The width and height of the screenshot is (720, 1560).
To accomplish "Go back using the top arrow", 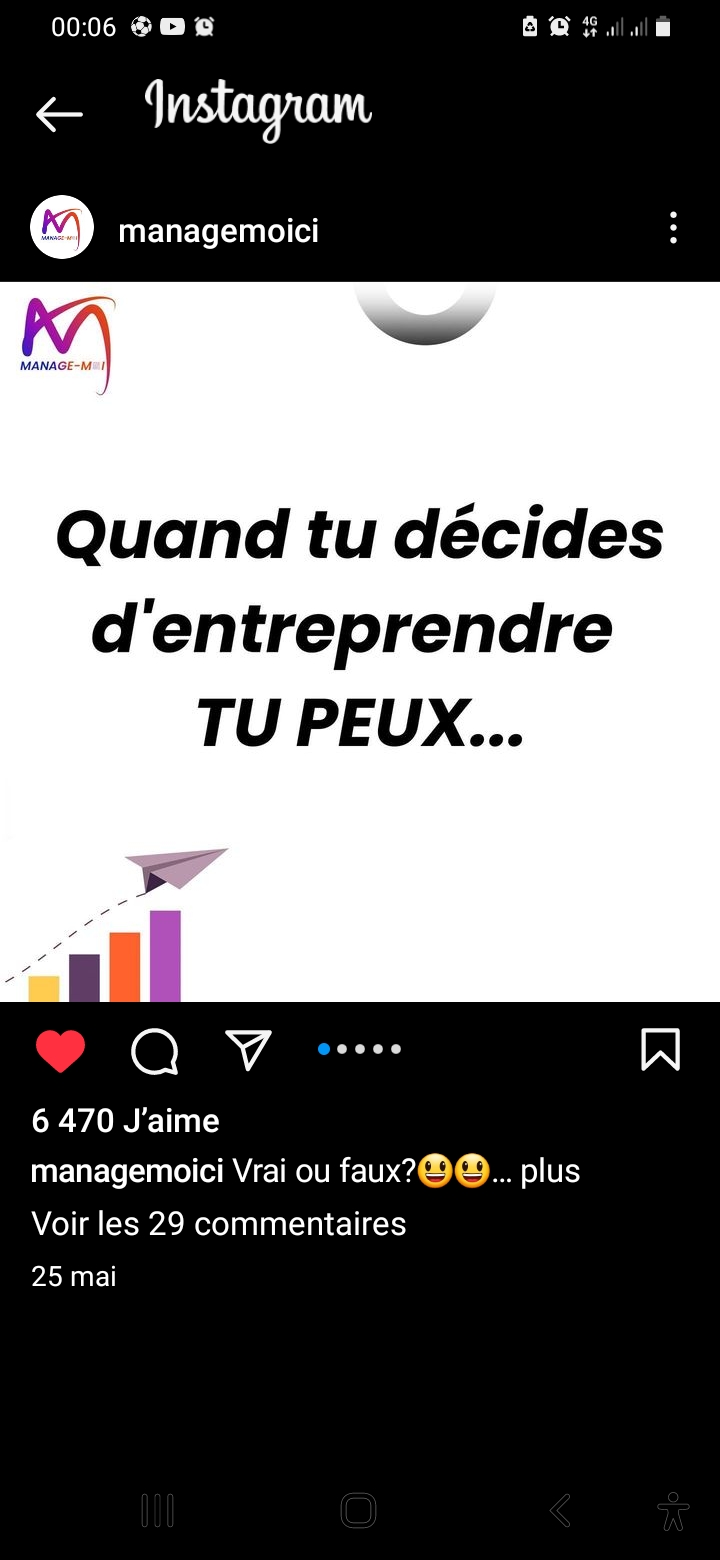I will [59, 115].
